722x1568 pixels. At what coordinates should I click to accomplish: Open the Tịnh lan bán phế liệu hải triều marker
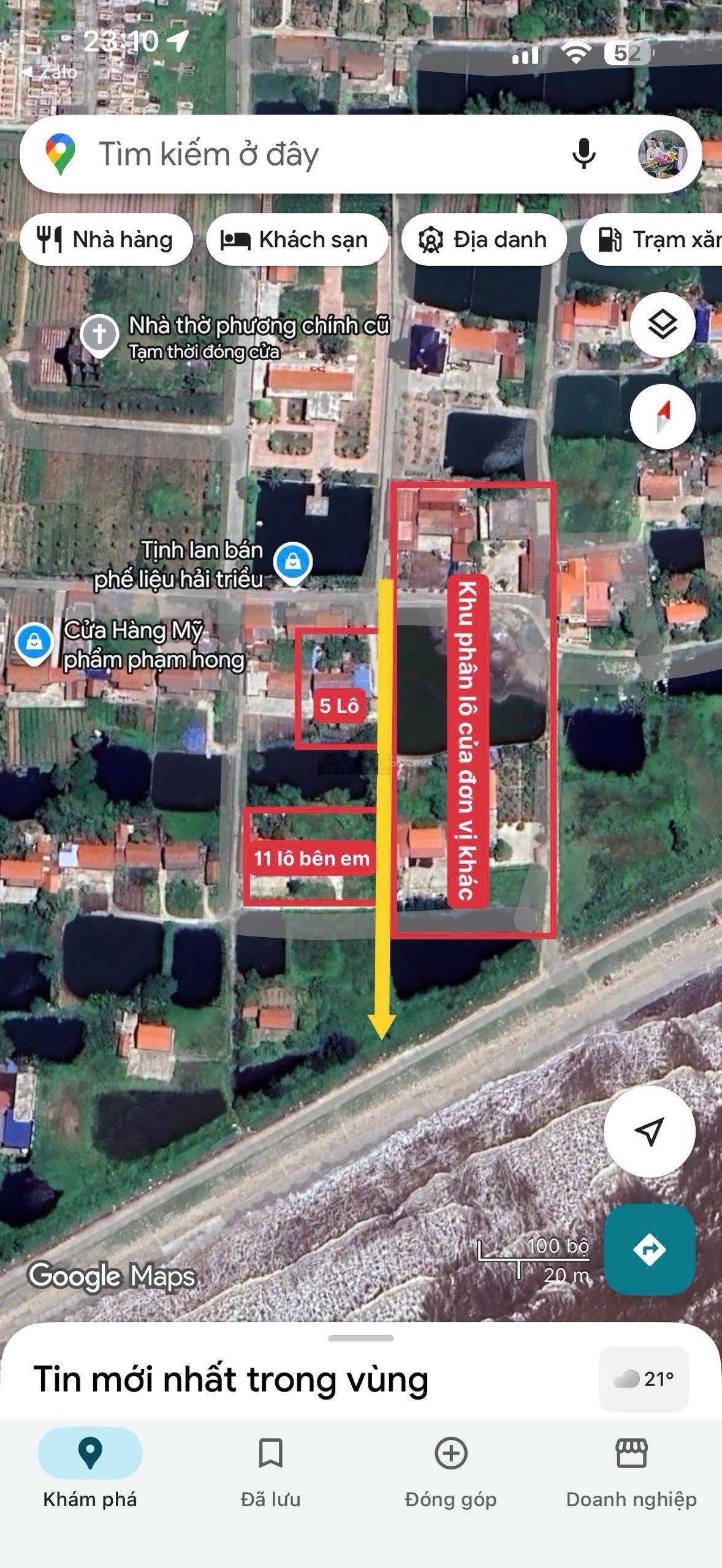click(x=292, y=562)
